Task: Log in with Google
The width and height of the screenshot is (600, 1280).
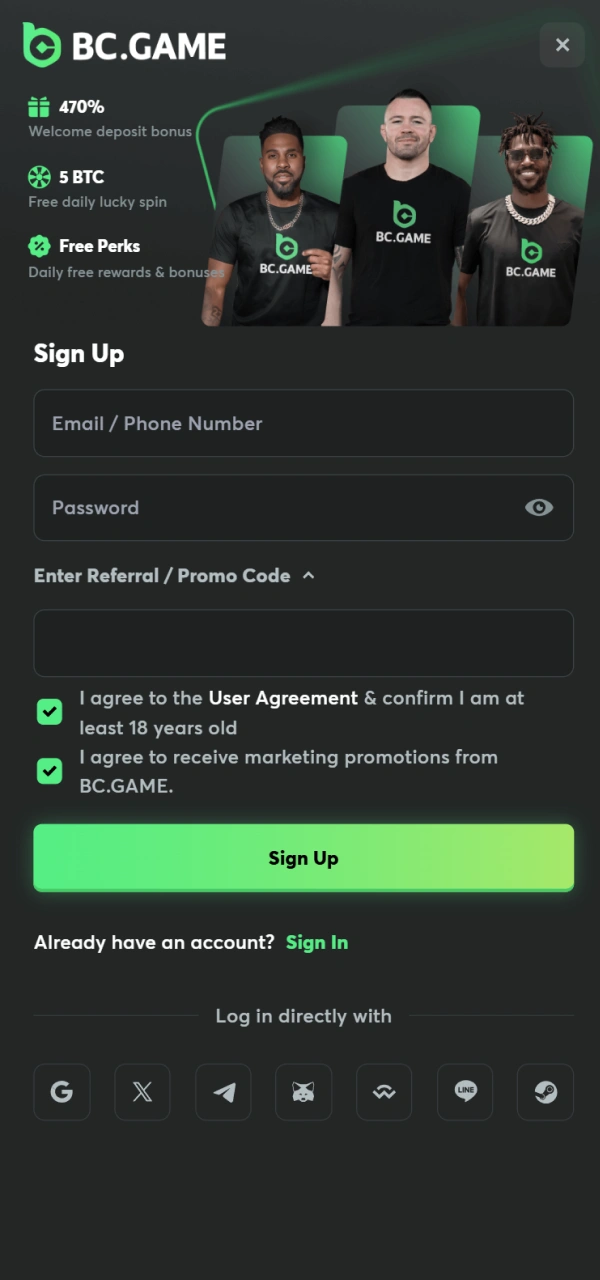Action: 62,1092
